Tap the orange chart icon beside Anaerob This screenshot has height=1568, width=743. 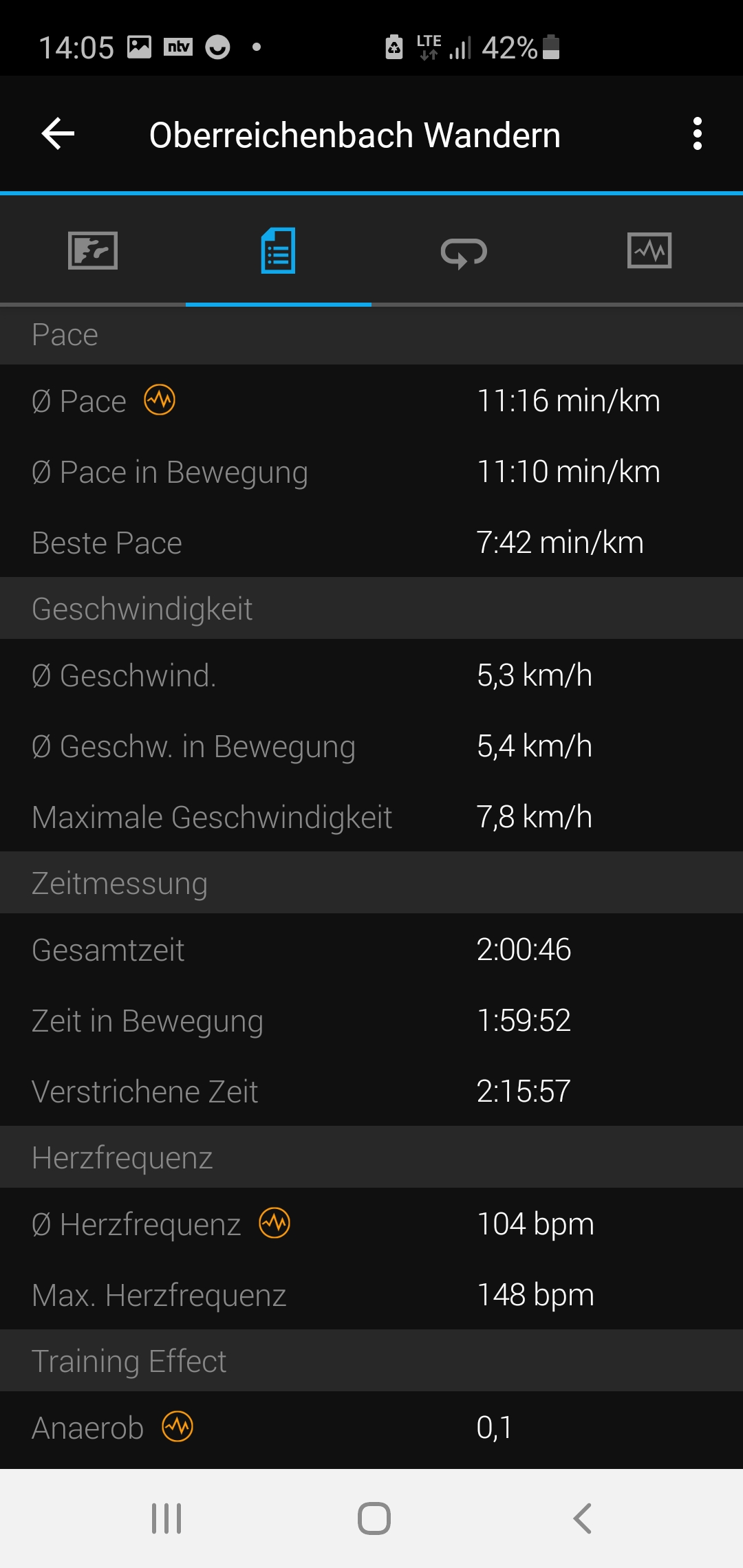177,1427
